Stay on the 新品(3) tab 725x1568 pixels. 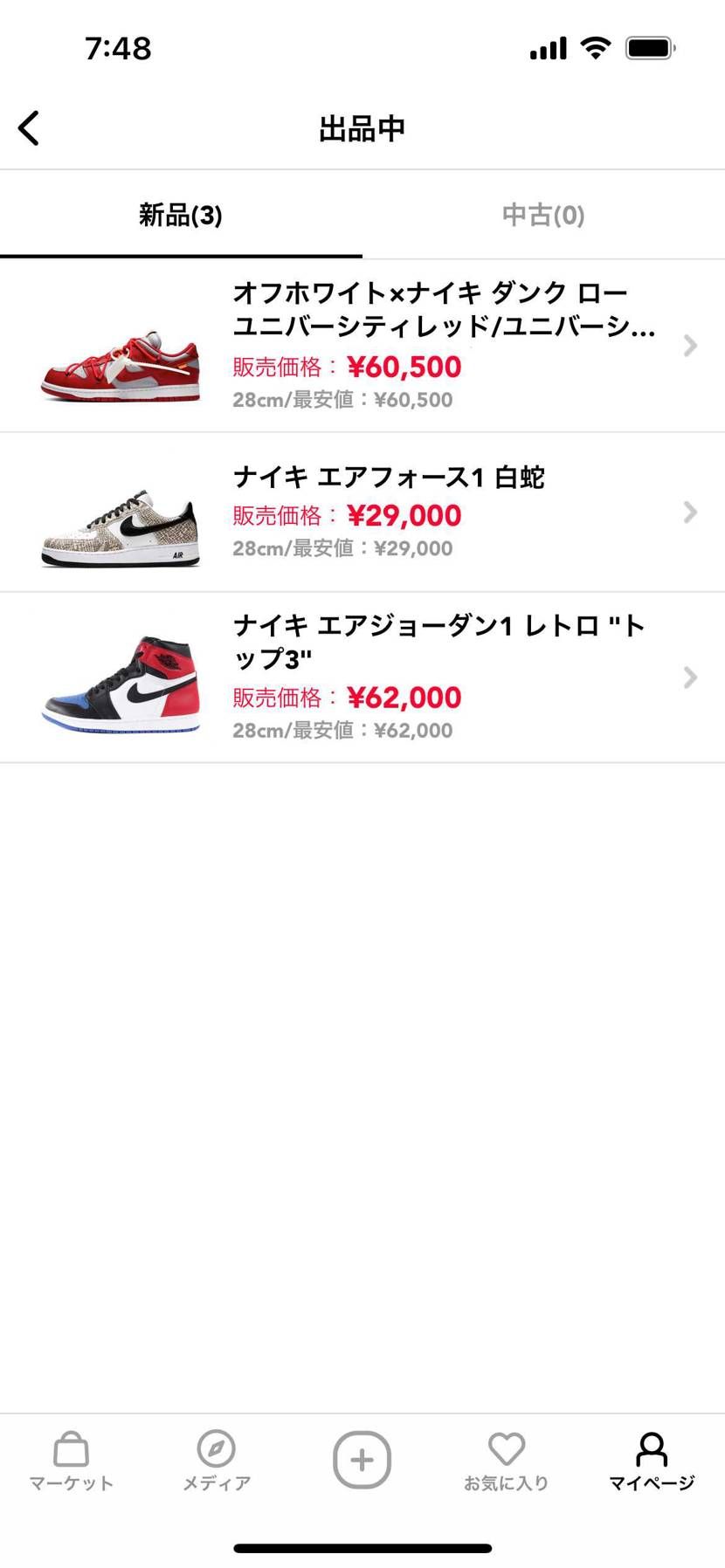pos(181,216)
